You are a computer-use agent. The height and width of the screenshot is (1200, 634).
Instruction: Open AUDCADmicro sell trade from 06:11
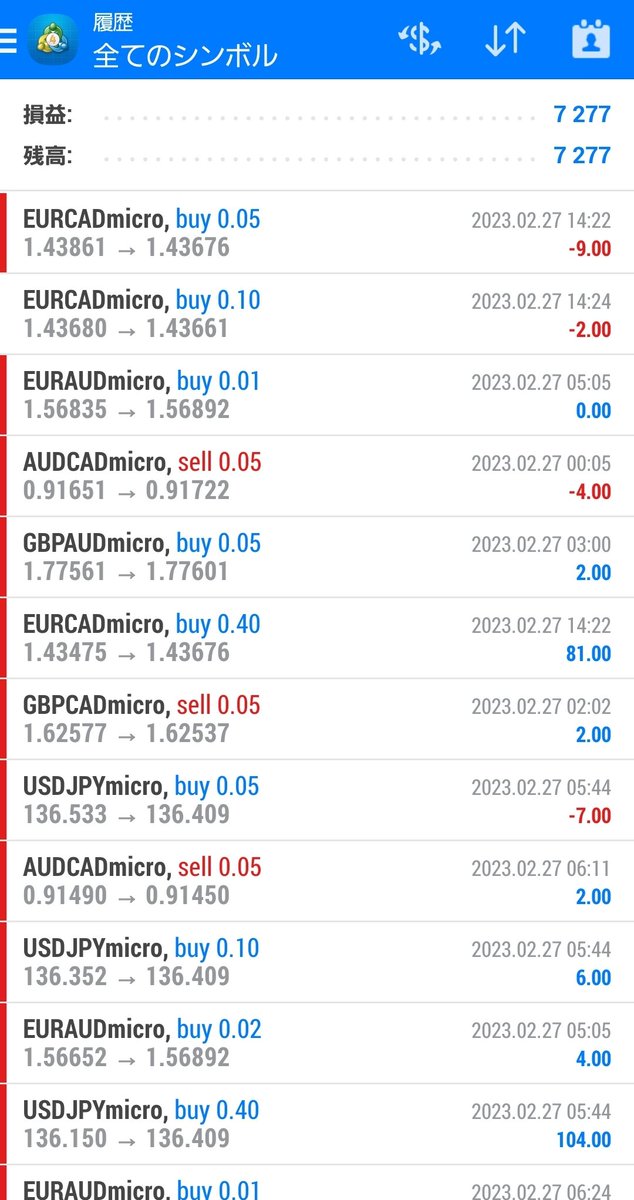coord(317,881)
